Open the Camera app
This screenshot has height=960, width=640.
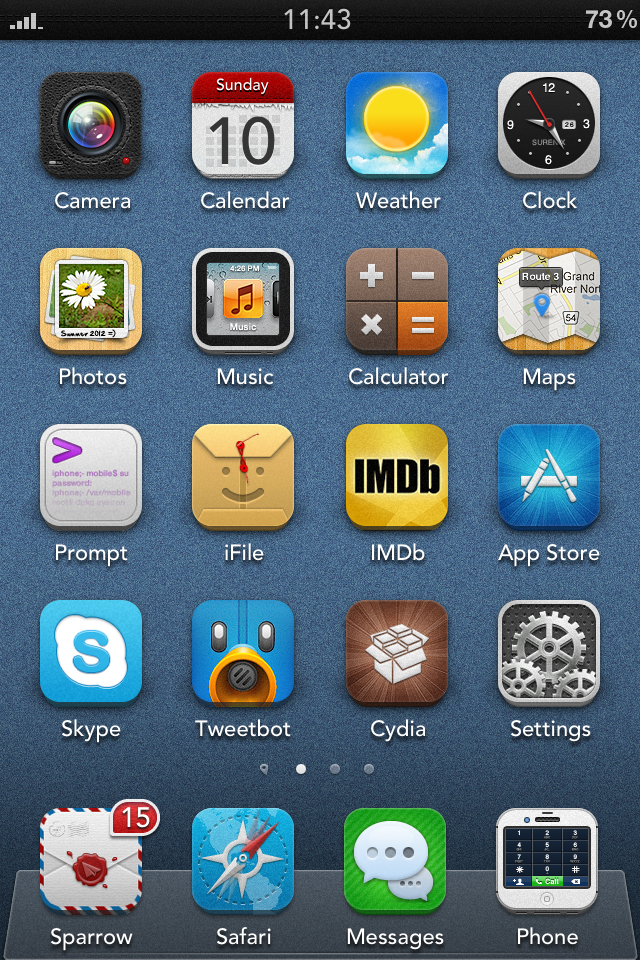point(91,125)
